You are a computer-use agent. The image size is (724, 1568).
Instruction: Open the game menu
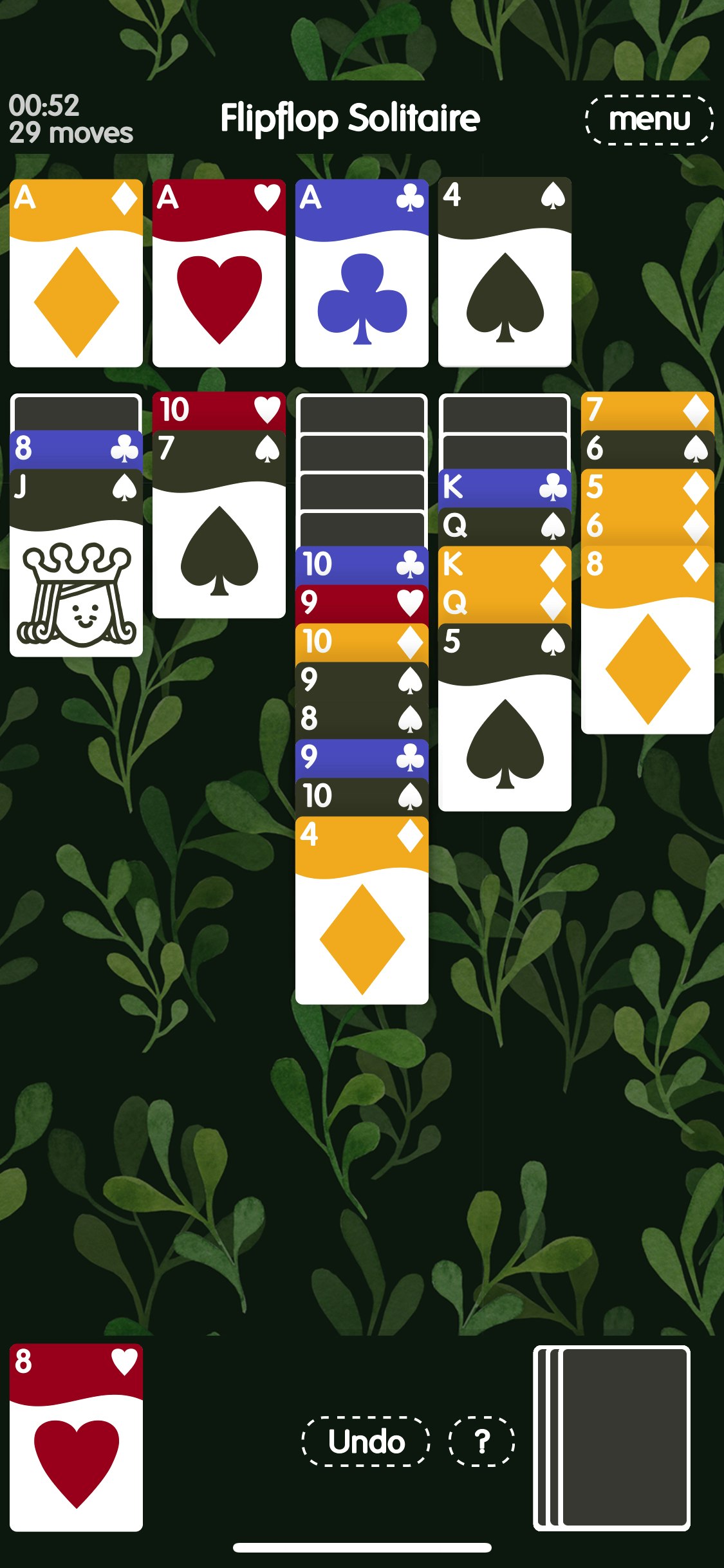click(x=650, y=119)
